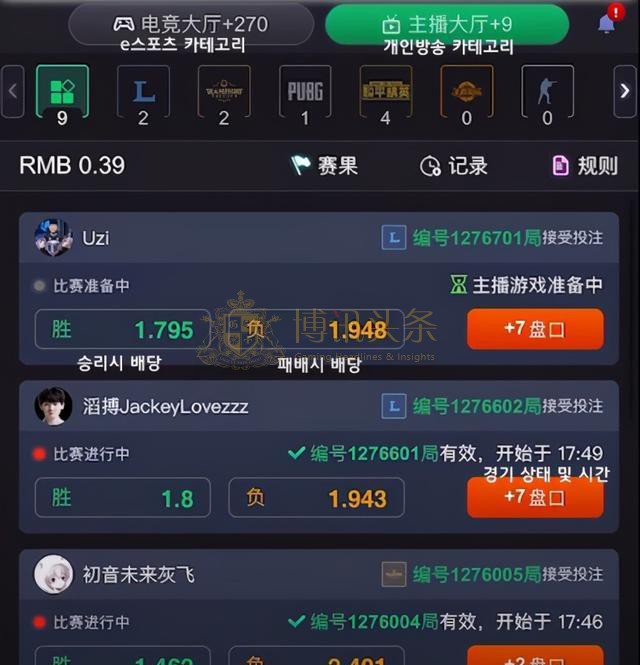Filter by the PUBG category
The image size is (640, 665).
(305, 92)
